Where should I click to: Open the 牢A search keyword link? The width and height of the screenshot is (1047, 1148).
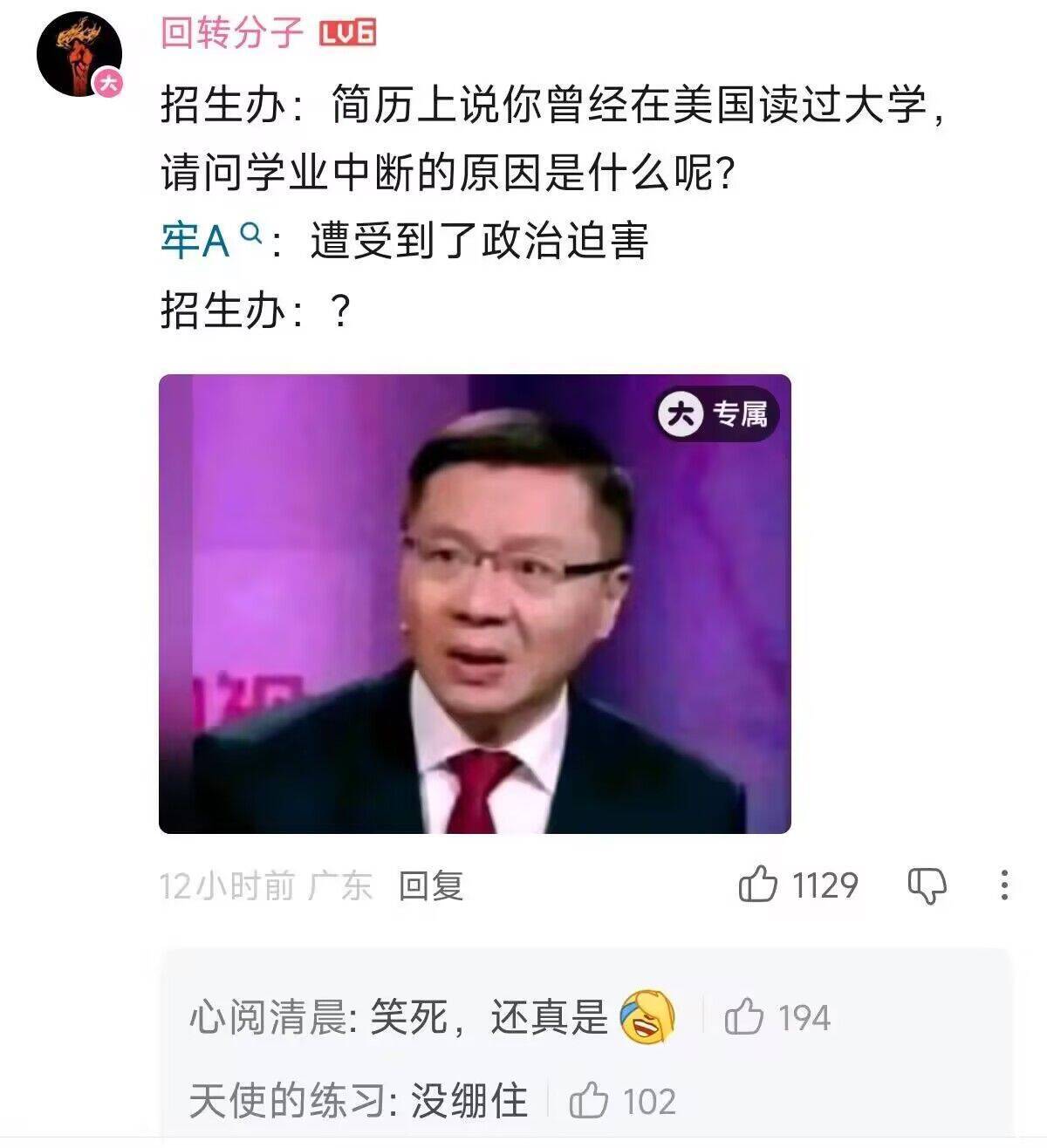tap(209, 241)
